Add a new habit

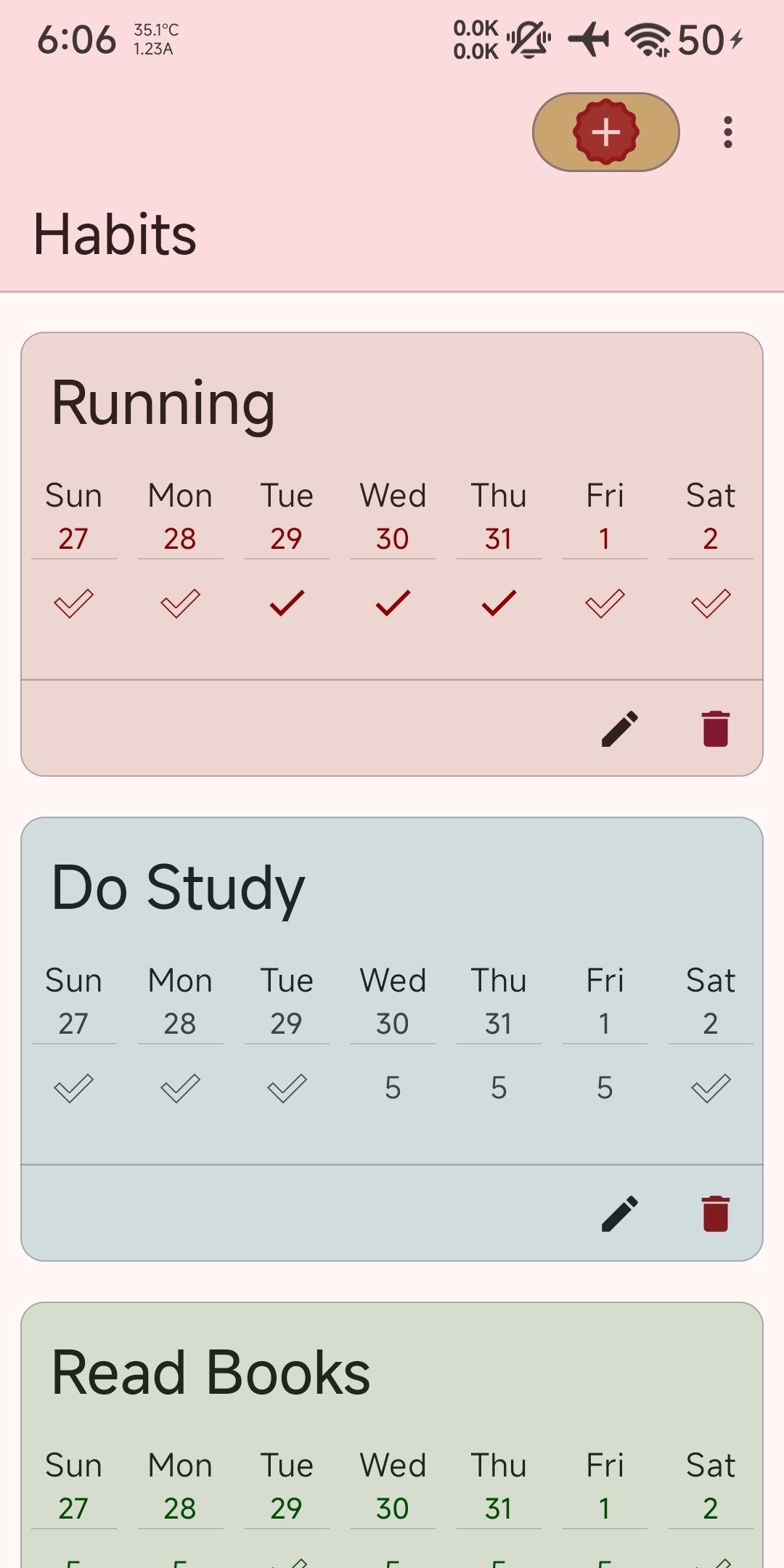605,132
